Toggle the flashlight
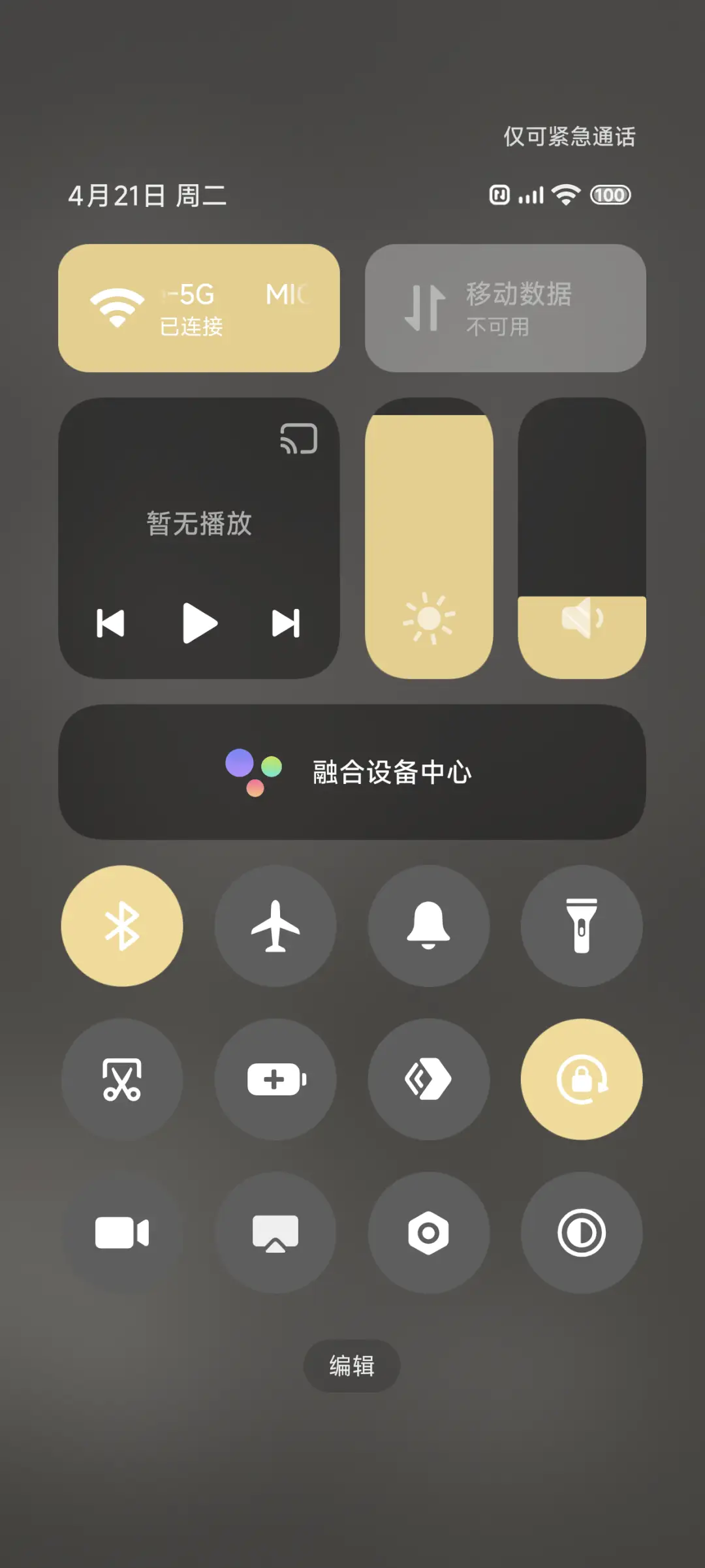 tap(582, 927)
